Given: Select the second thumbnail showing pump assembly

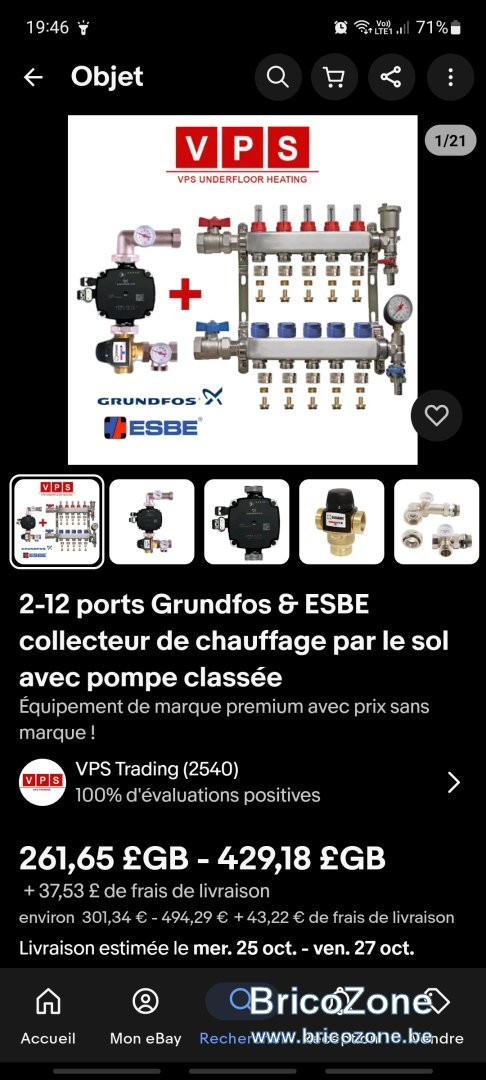Looking at the screenshot, I should 151,521.
